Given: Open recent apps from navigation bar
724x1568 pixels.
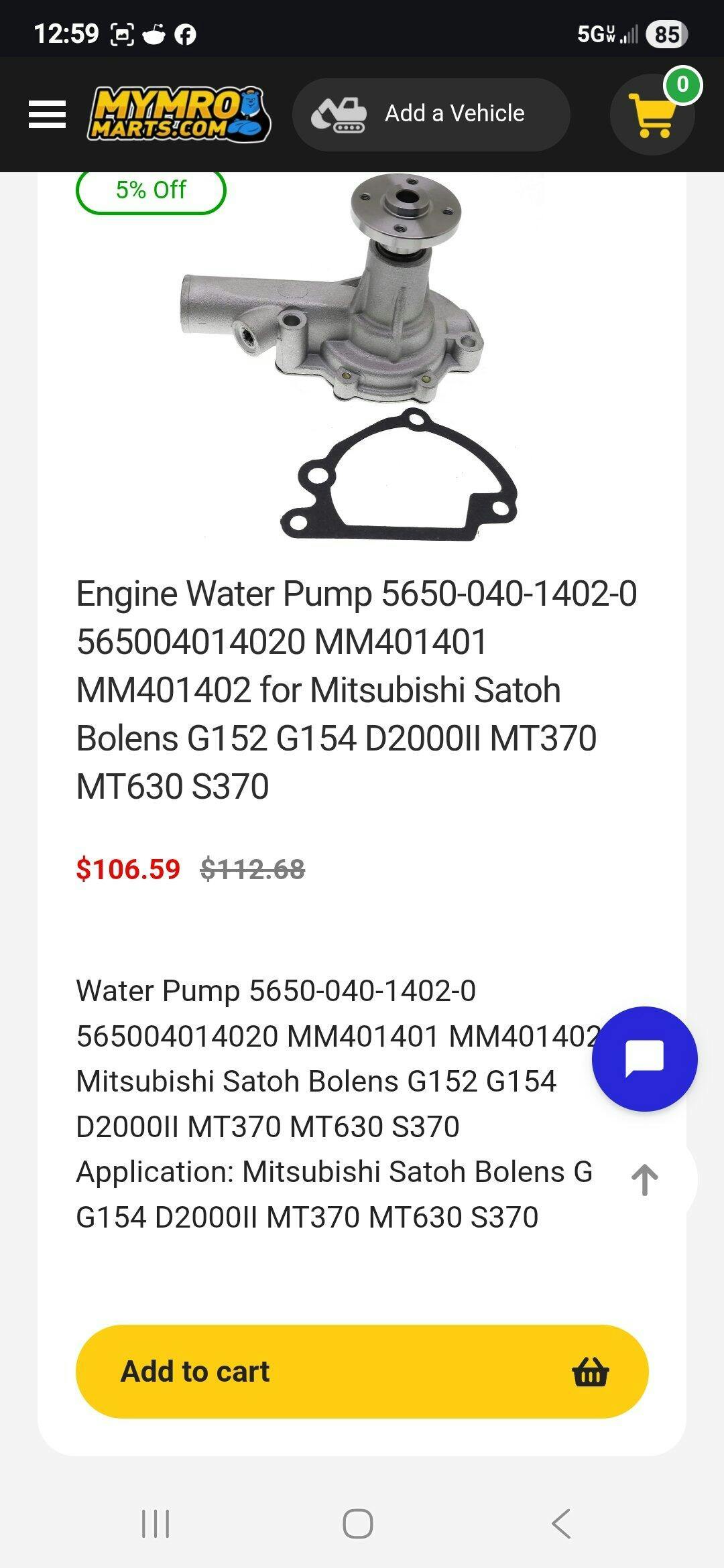Looking at the screenshot, I should tap(156, 1524).
